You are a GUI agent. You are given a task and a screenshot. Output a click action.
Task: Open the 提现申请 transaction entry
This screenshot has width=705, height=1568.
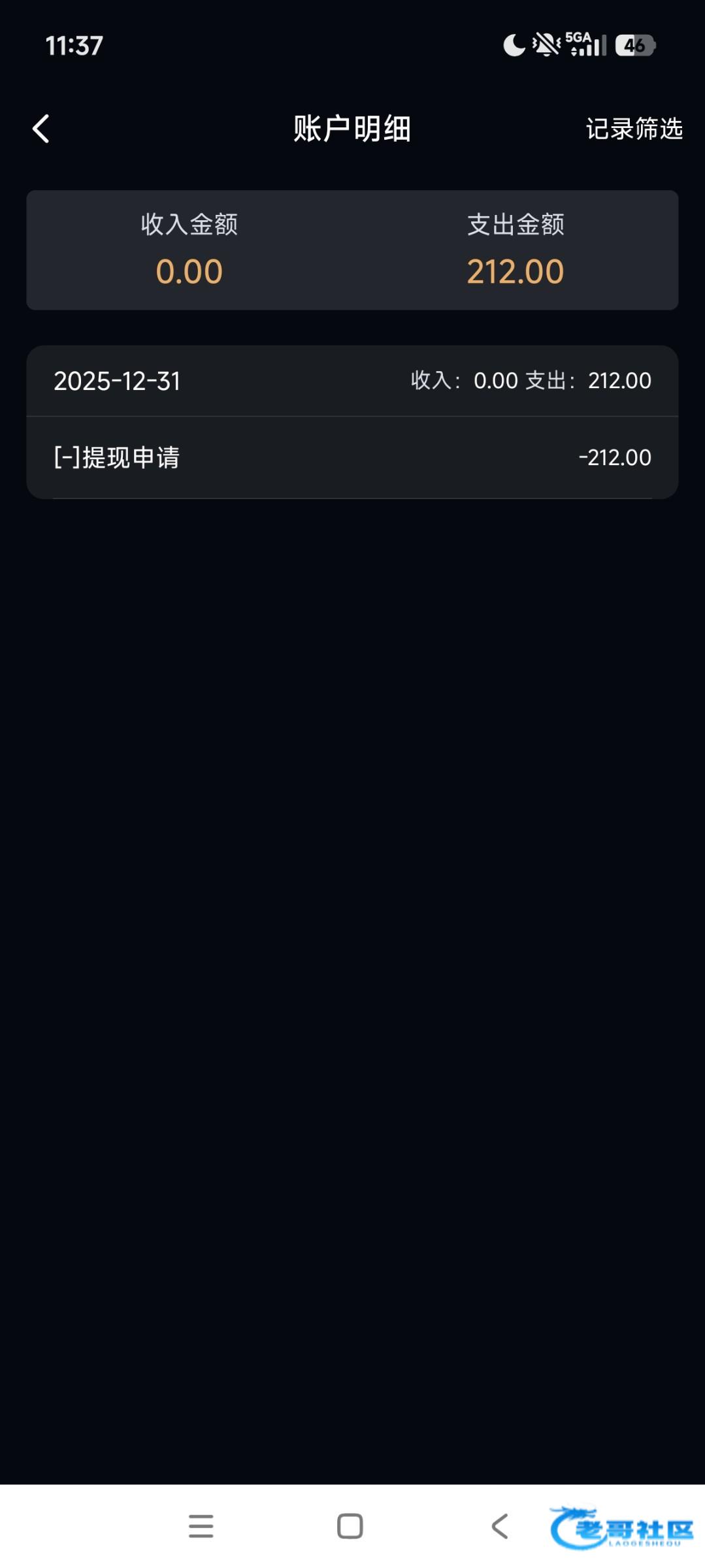click(x=352, y=457)
